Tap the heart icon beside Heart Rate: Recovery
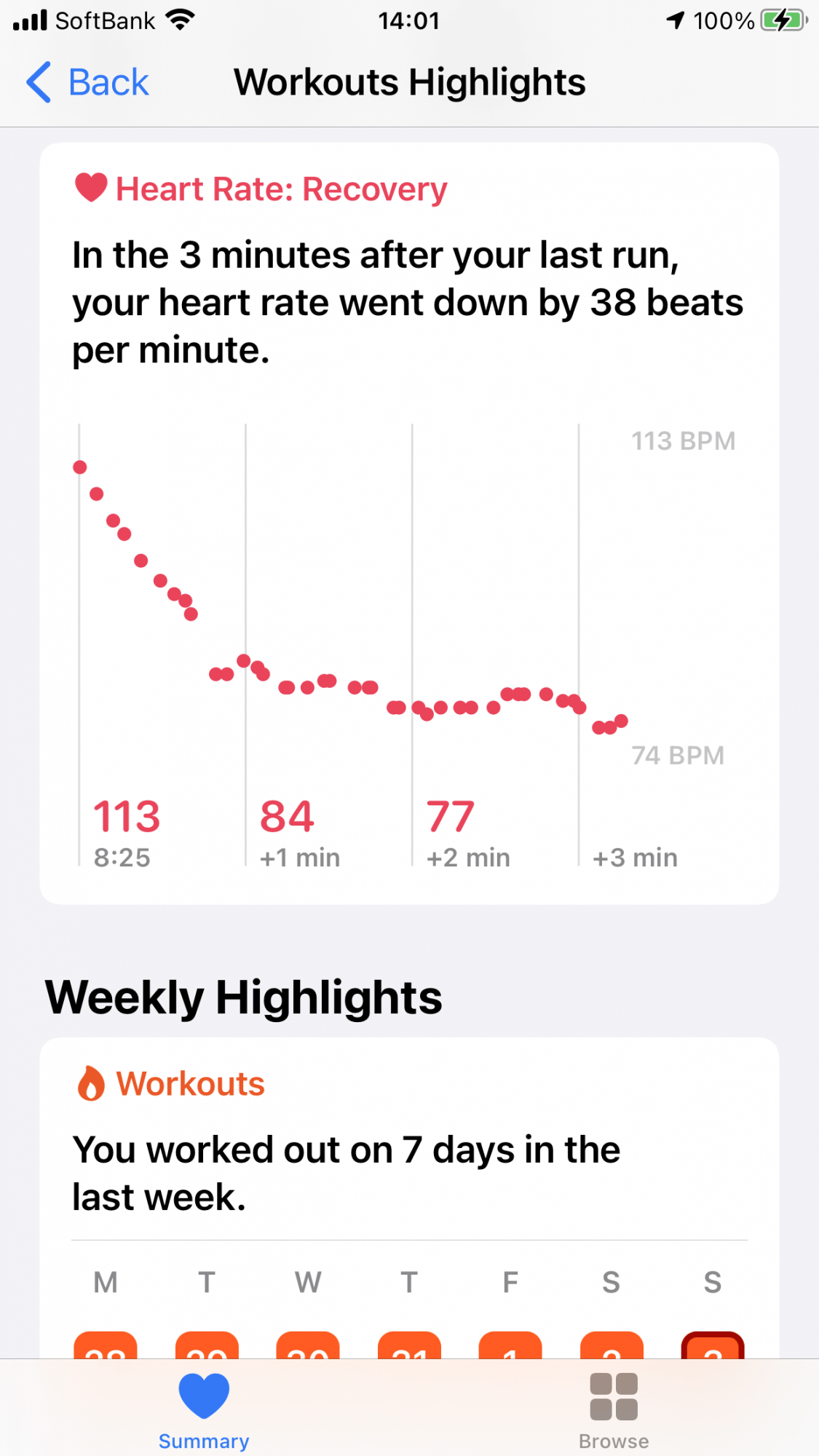The image size is (819, 1456). tap(92, 188)
